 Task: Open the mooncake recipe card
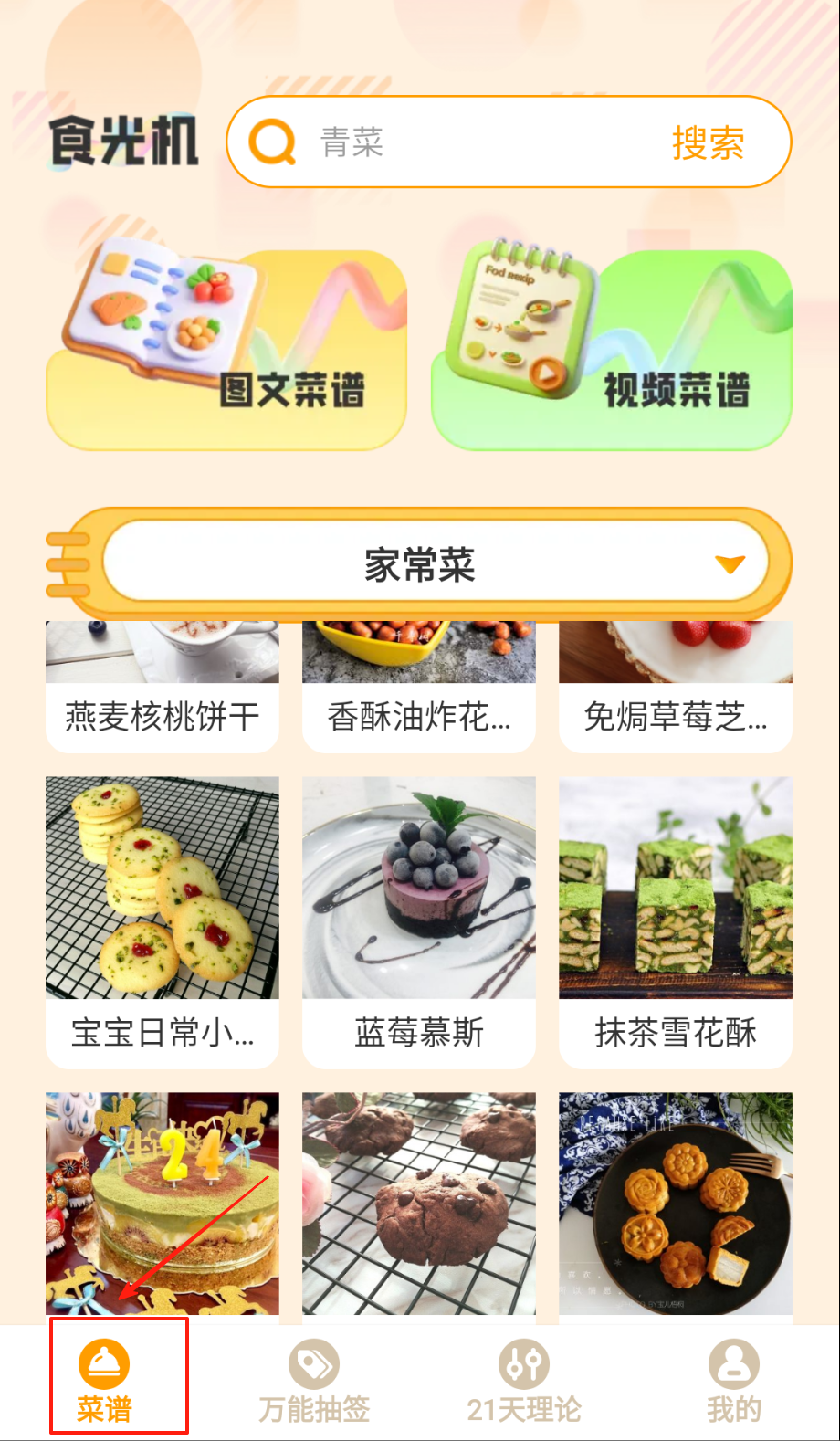pos(676,1204)
